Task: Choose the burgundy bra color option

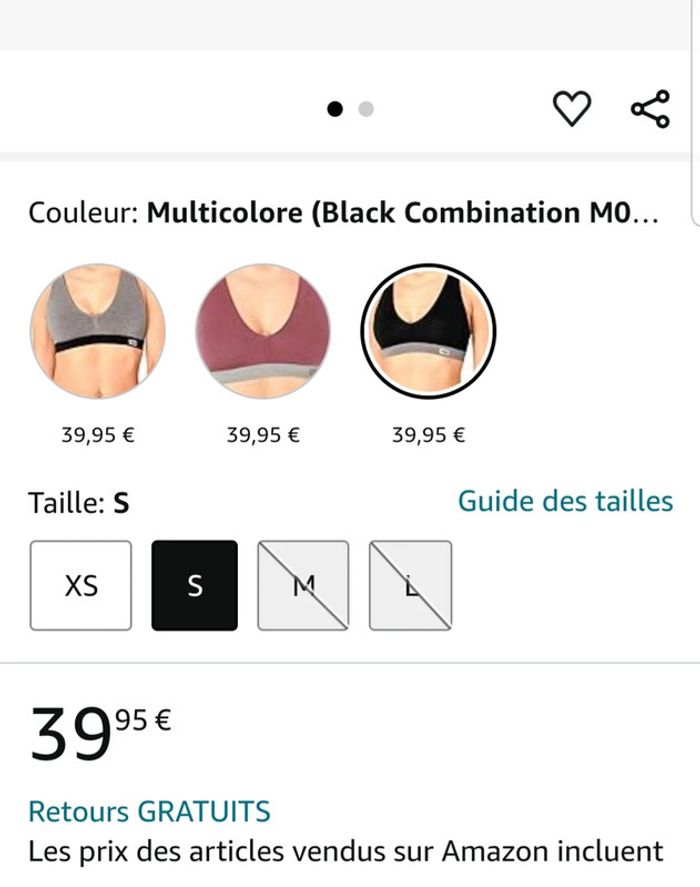Action: pos(263,331)
